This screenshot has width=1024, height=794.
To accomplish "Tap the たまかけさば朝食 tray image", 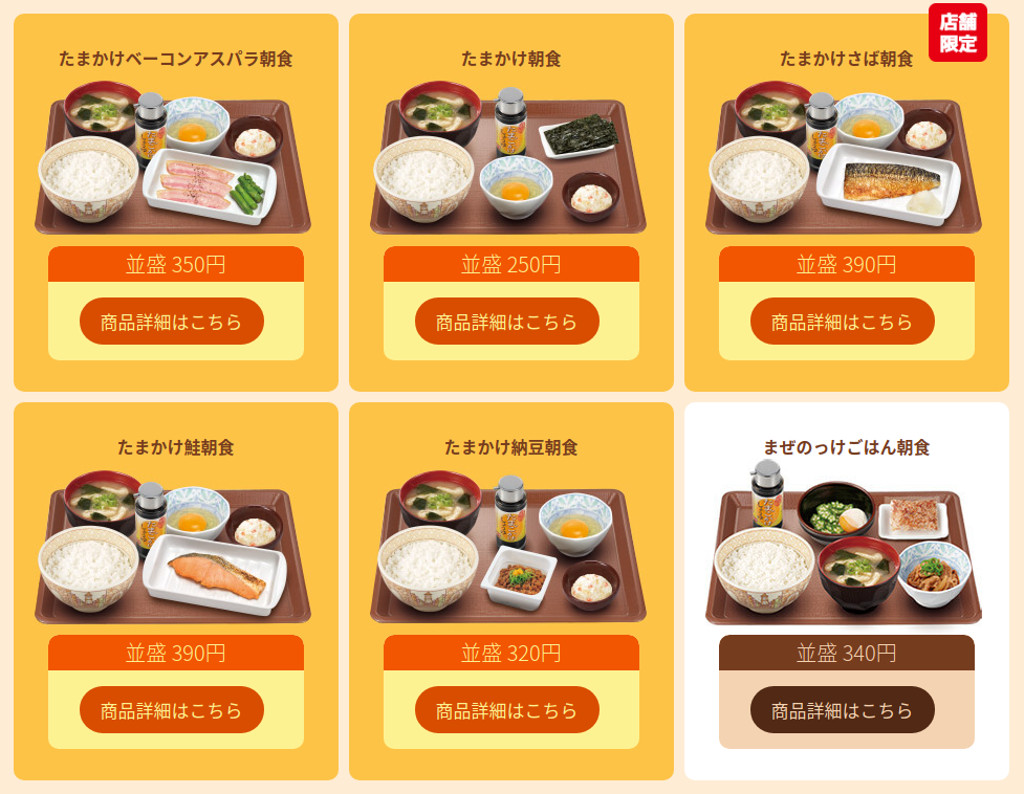I will [x=843, y=160].
